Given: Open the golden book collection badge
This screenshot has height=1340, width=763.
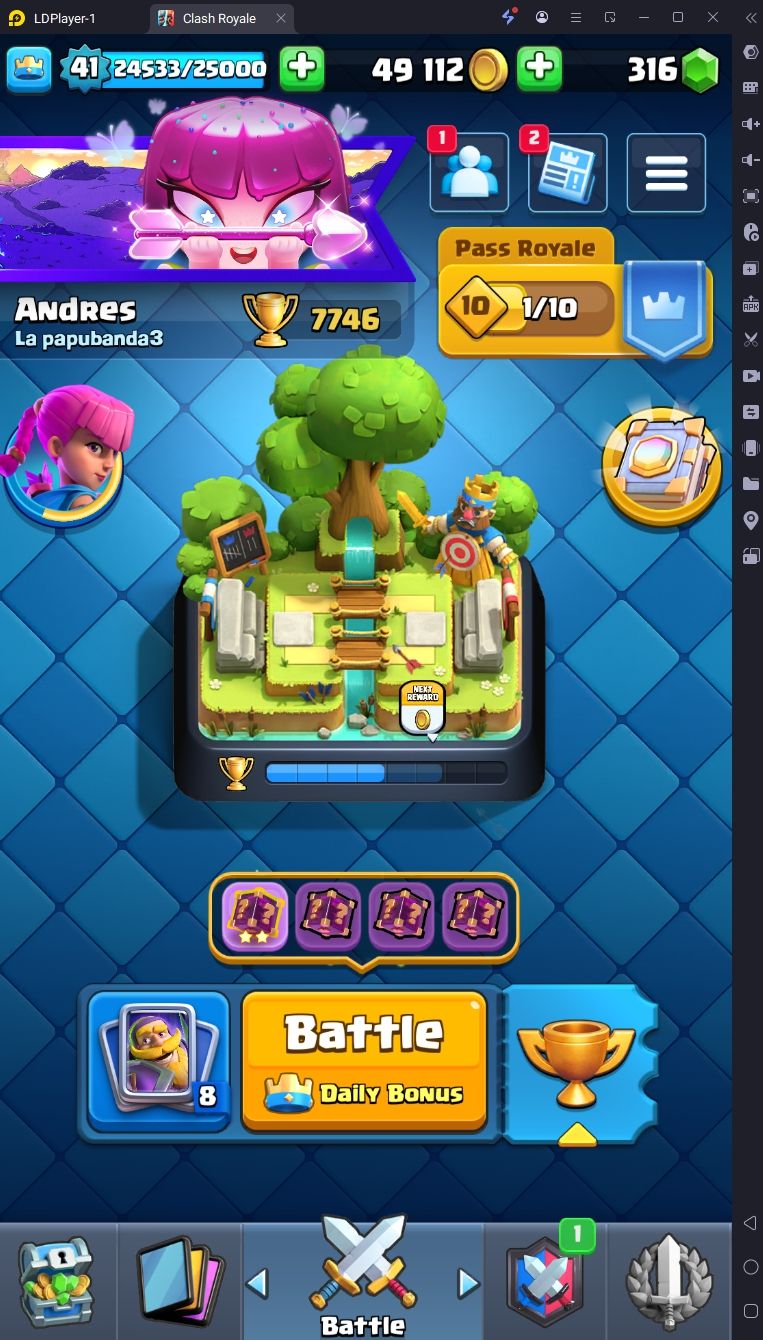Looking at the screenshot, I should [661, 467].
